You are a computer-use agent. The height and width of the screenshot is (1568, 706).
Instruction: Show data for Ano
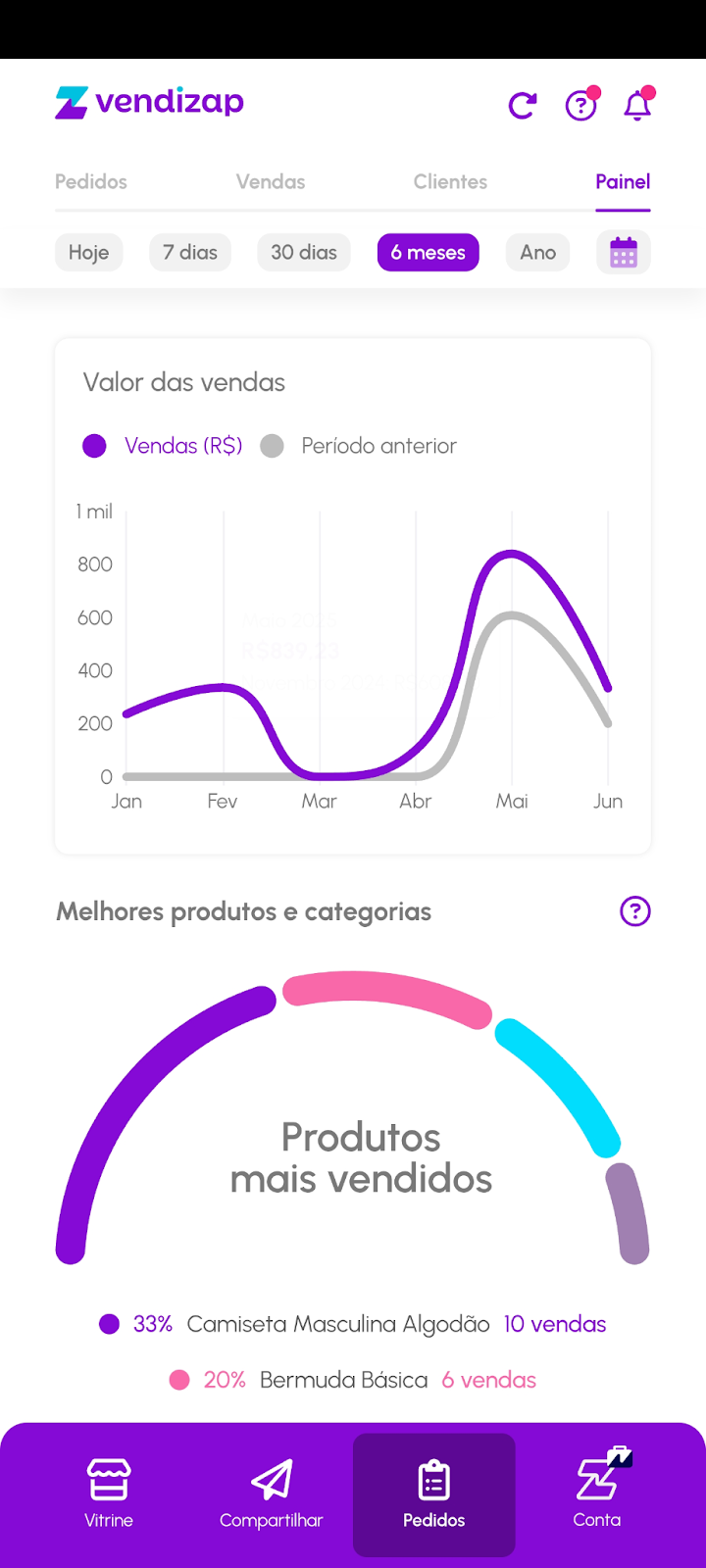pyautogui.click(x=538, y=253)
